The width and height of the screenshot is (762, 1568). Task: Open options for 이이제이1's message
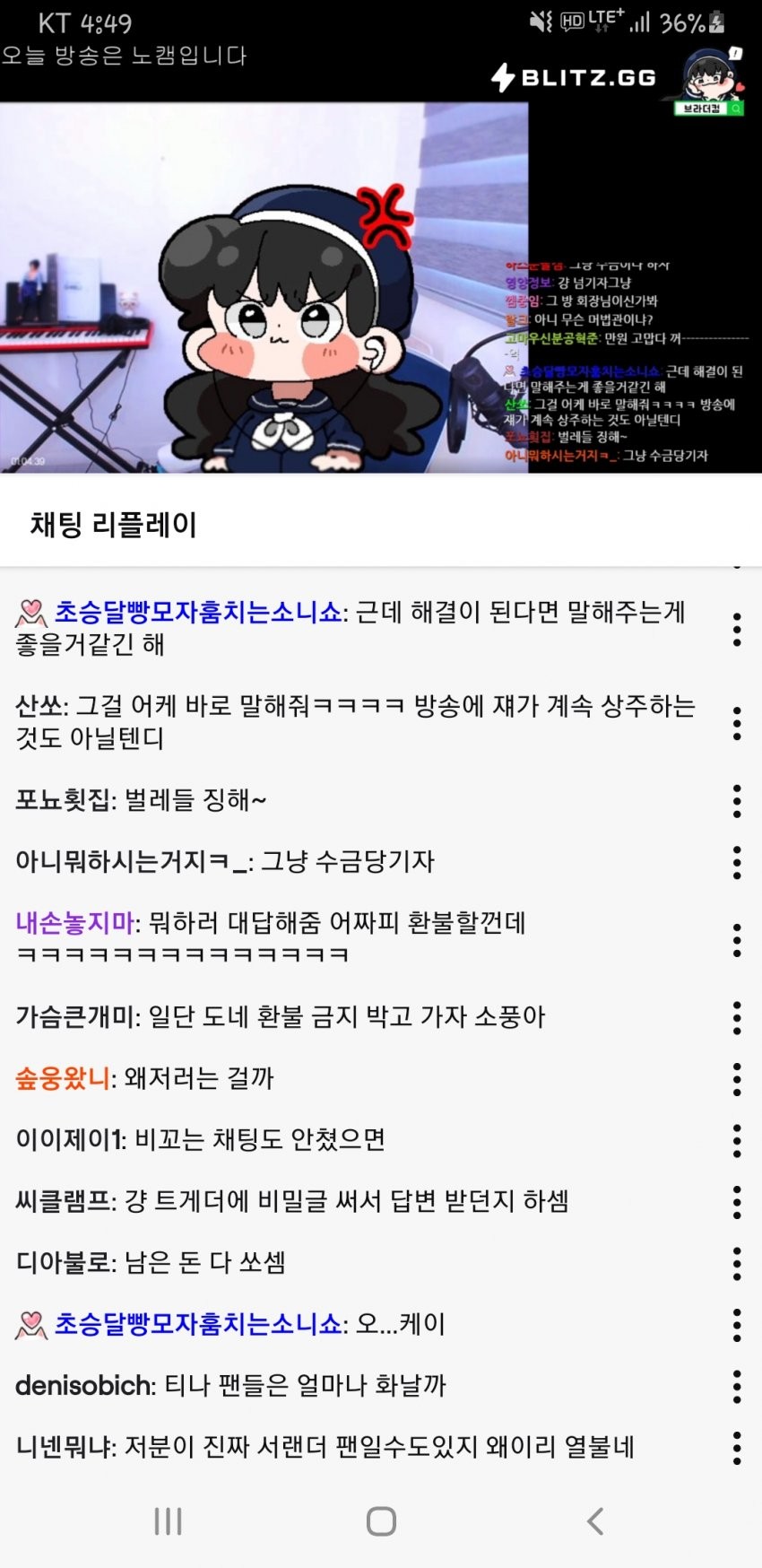736,1140
